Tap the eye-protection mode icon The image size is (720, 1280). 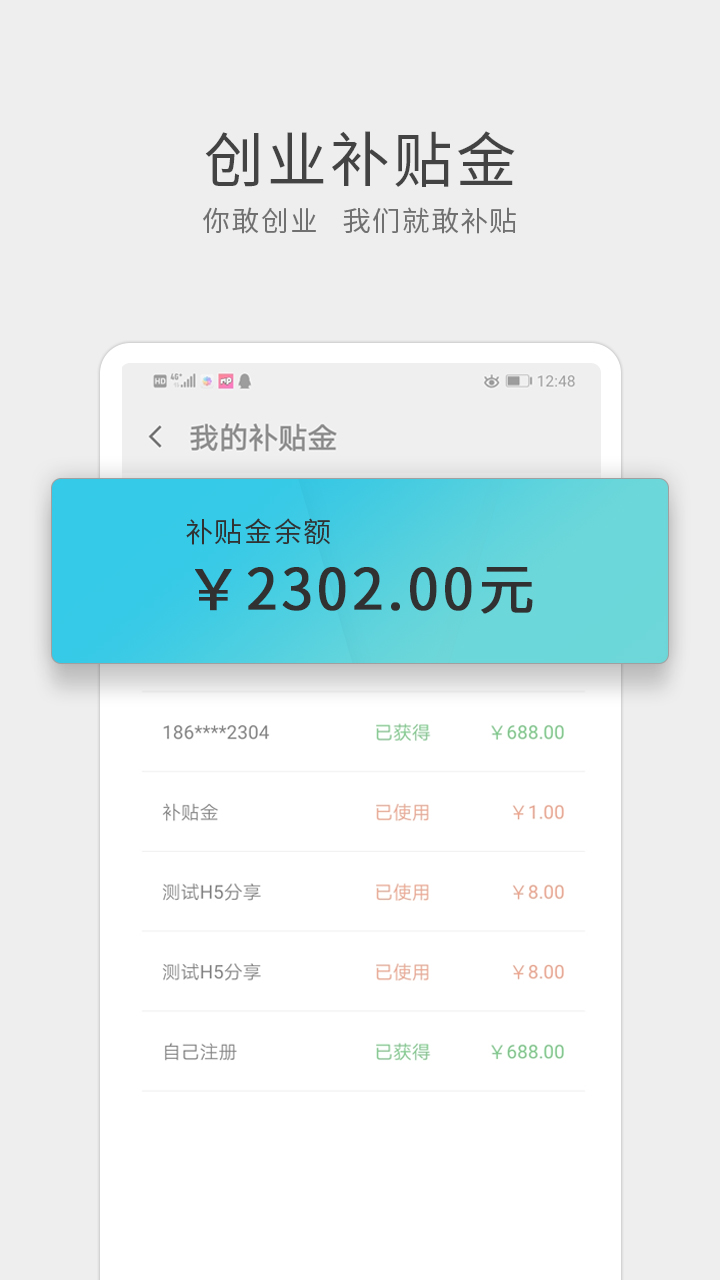(x=491, y=380)
